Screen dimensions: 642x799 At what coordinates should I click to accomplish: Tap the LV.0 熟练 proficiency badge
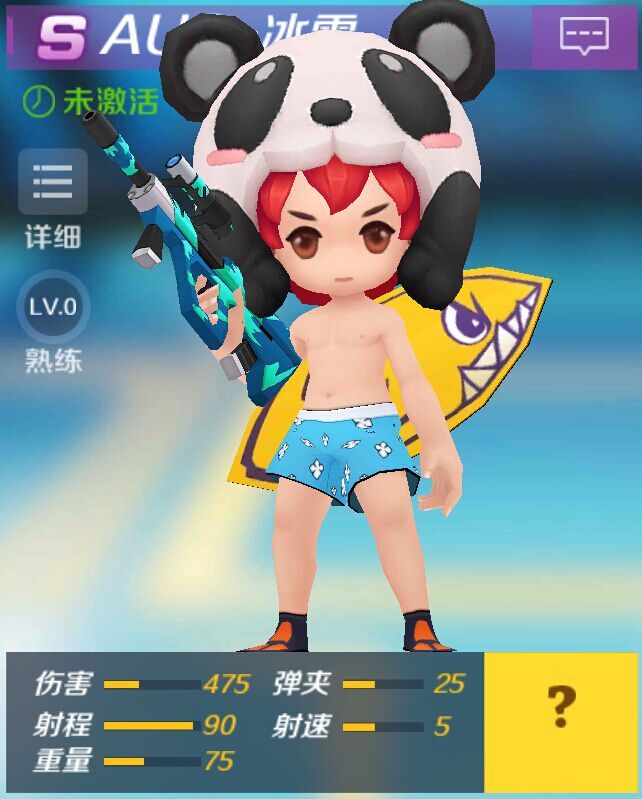(53, 306)
